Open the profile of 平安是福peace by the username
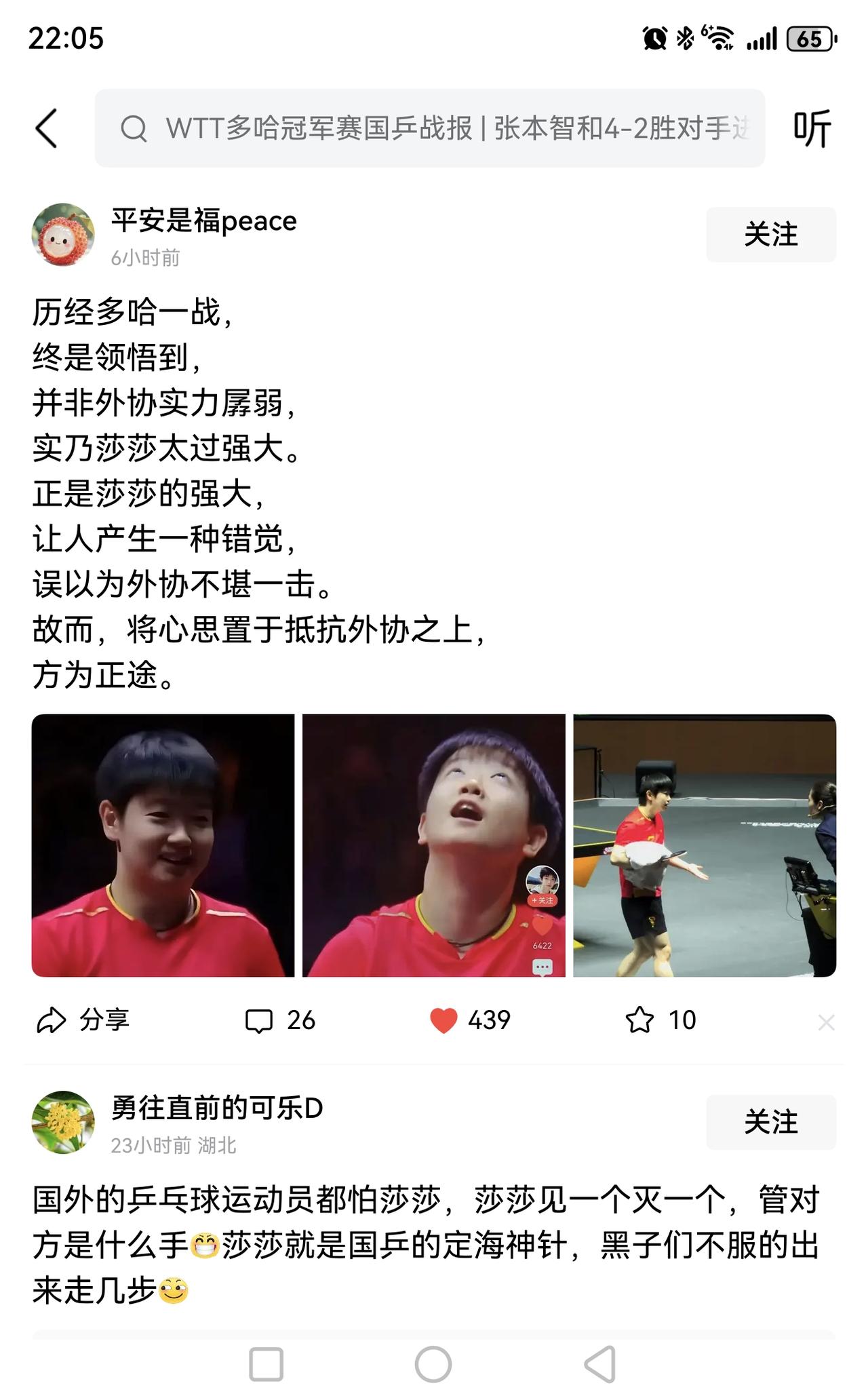Image resolution: width=868 pixels, height=1394 pixels. 203,220
